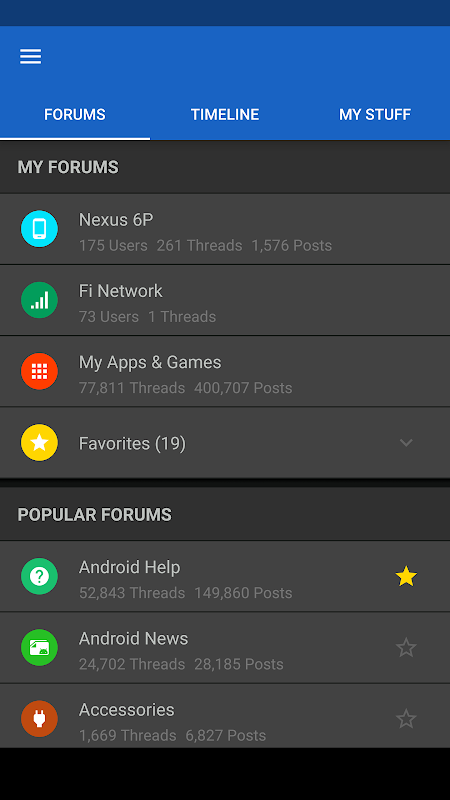Image resolution: width=450 pixels, height=800 pixels.
Task: Open the Fi Network forum
Action: pos(225,300)
